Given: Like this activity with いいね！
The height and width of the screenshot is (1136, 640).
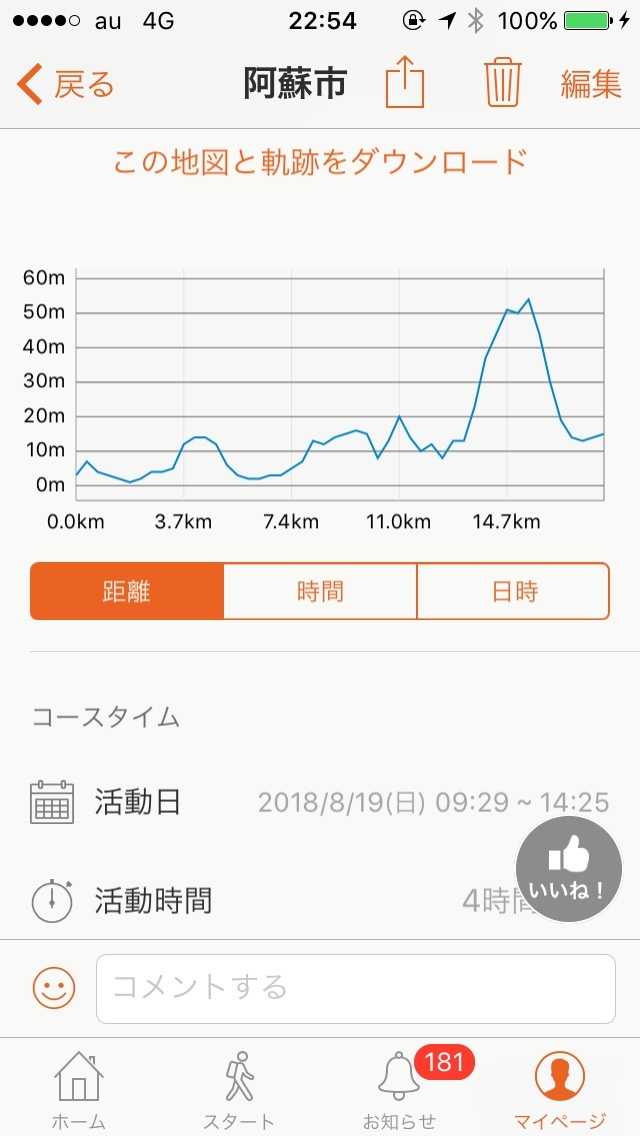Looking at the screenshot, I should (x=568, y=868).
